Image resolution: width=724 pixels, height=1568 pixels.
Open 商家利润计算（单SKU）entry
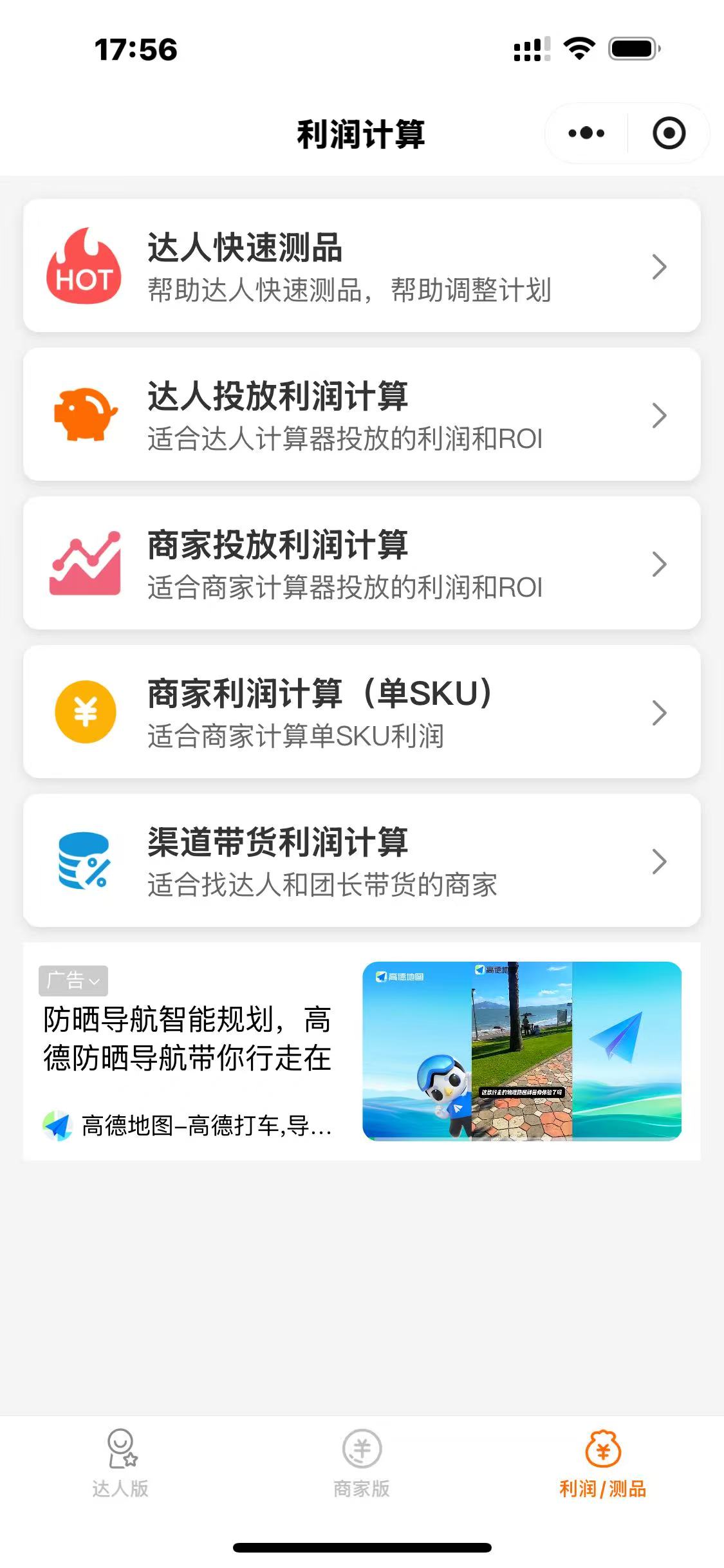pos(362,713)
